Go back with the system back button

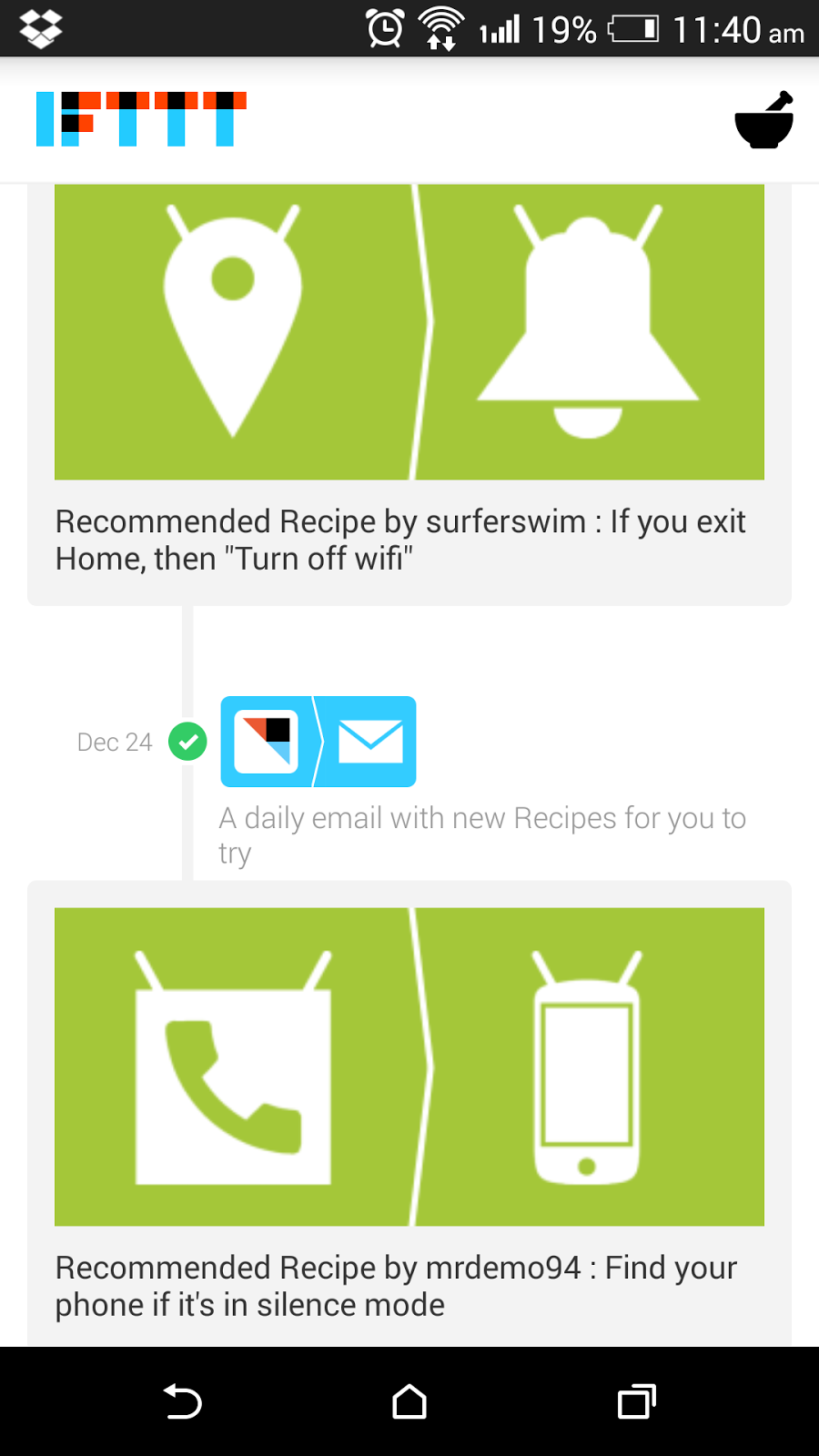[182, 1401]
